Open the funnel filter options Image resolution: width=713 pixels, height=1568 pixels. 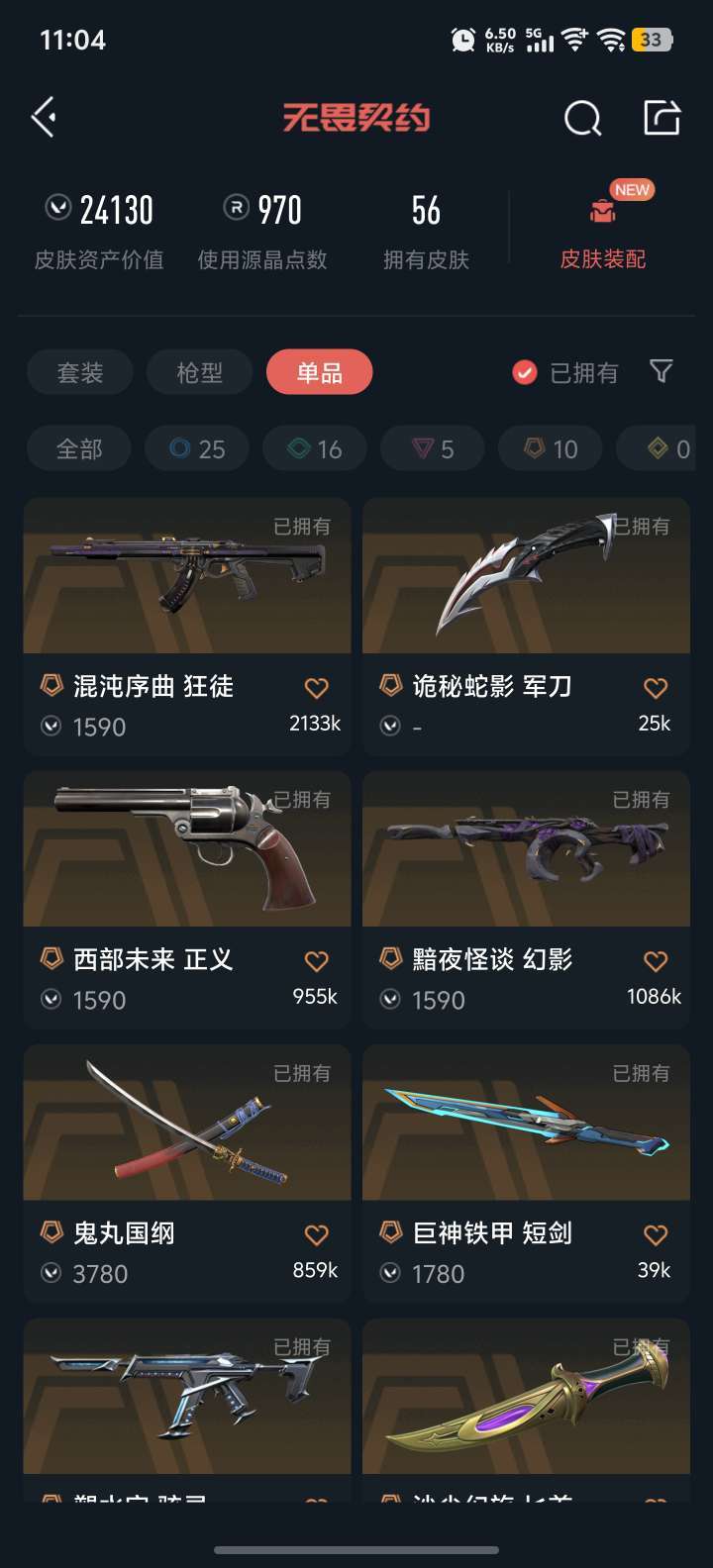(661, 372)
